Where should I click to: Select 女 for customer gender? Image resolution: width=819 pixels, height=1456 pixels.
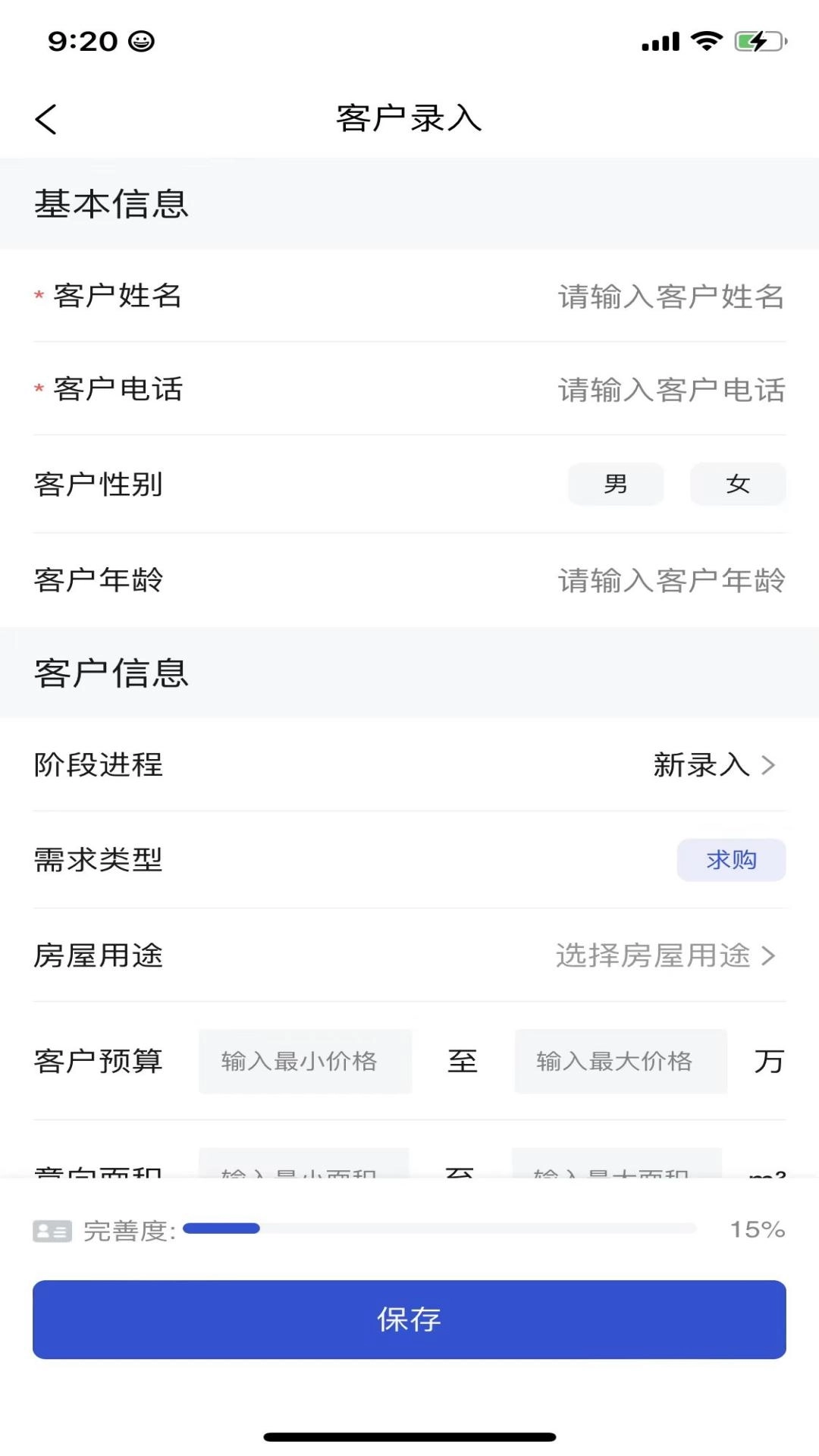(x=737, y=484)
